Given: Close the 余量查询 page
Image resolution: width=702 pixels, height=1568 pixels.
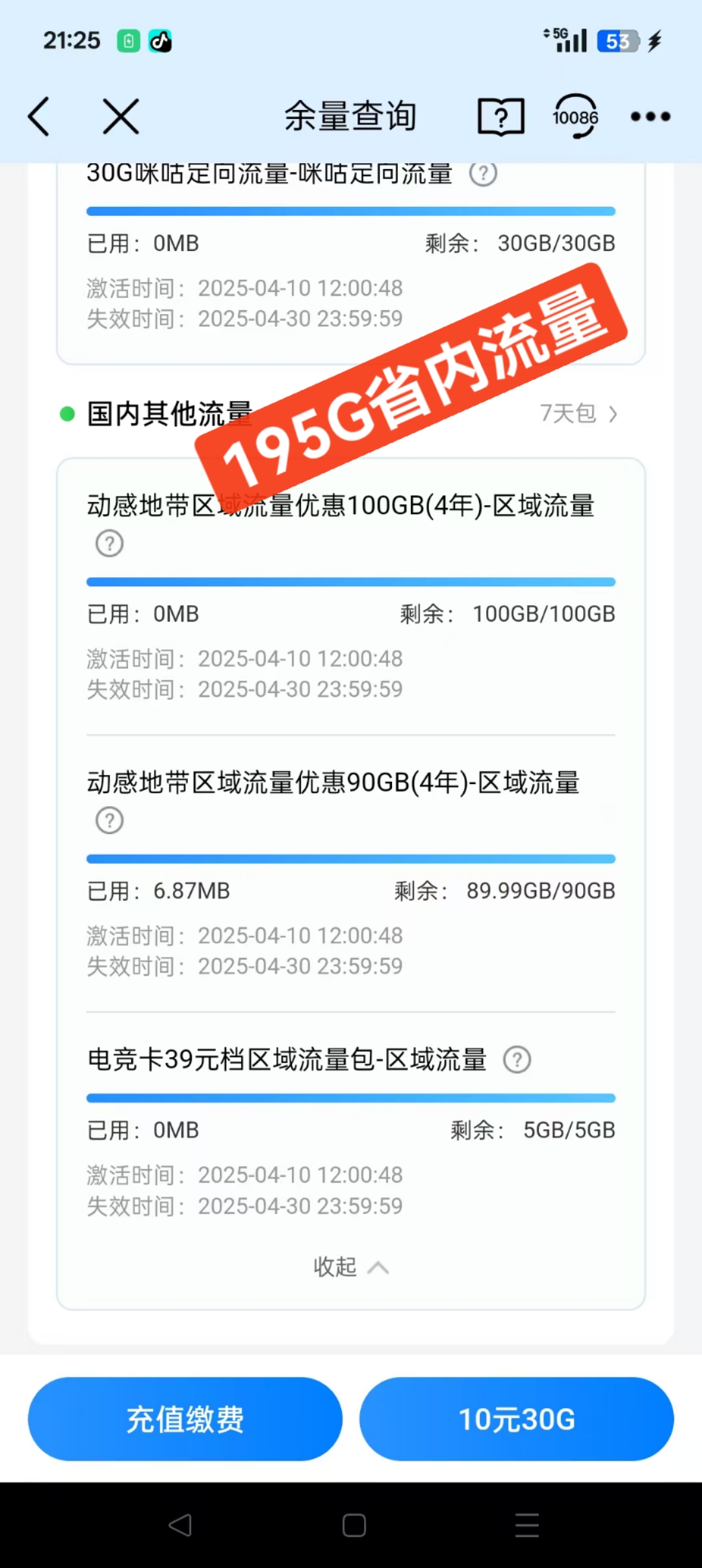Looking at the screenshot, I should pyautogui.click(x=121, y=117).
